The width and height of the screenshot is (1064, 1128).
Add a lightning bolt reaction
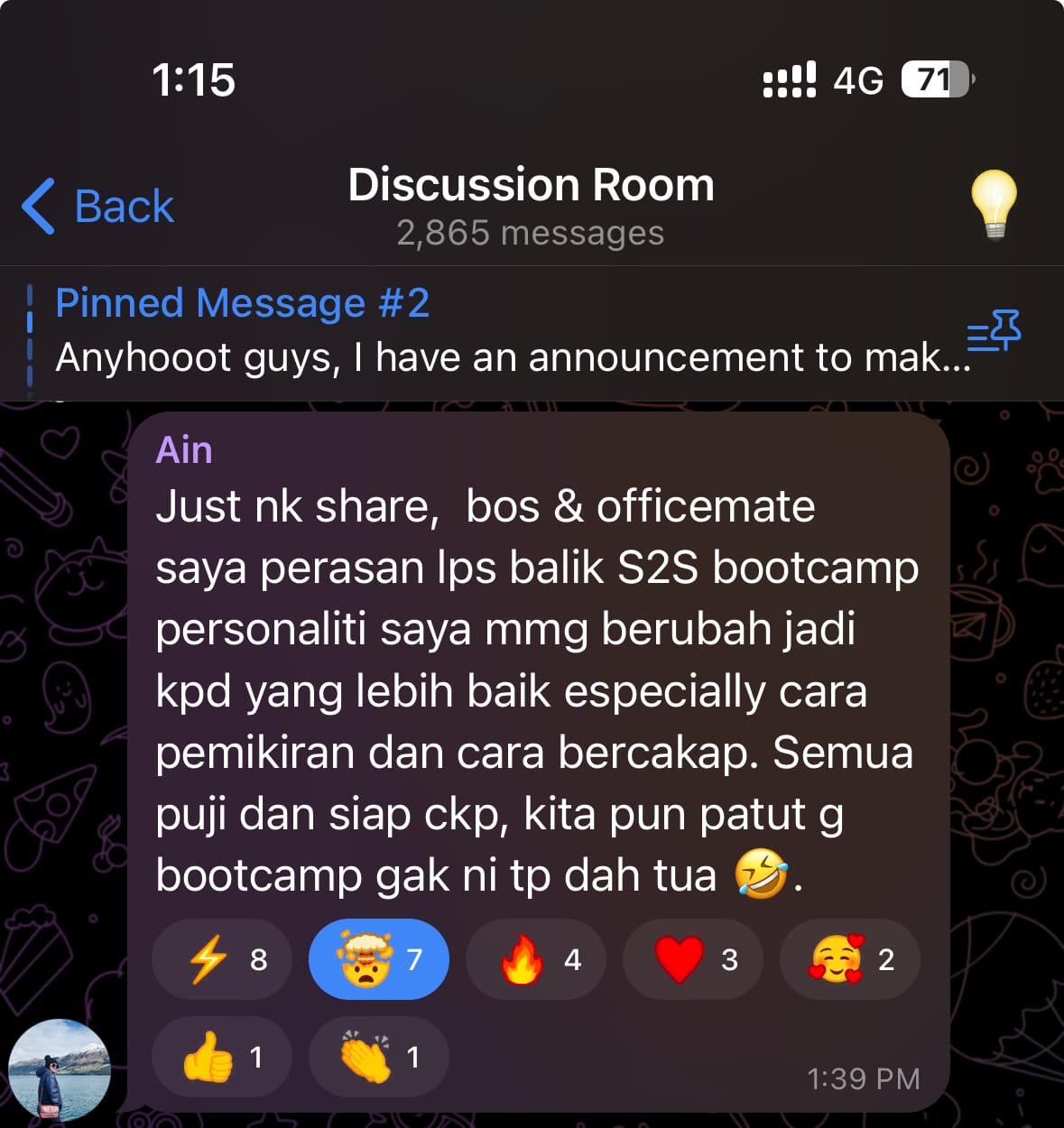(222, 959)
